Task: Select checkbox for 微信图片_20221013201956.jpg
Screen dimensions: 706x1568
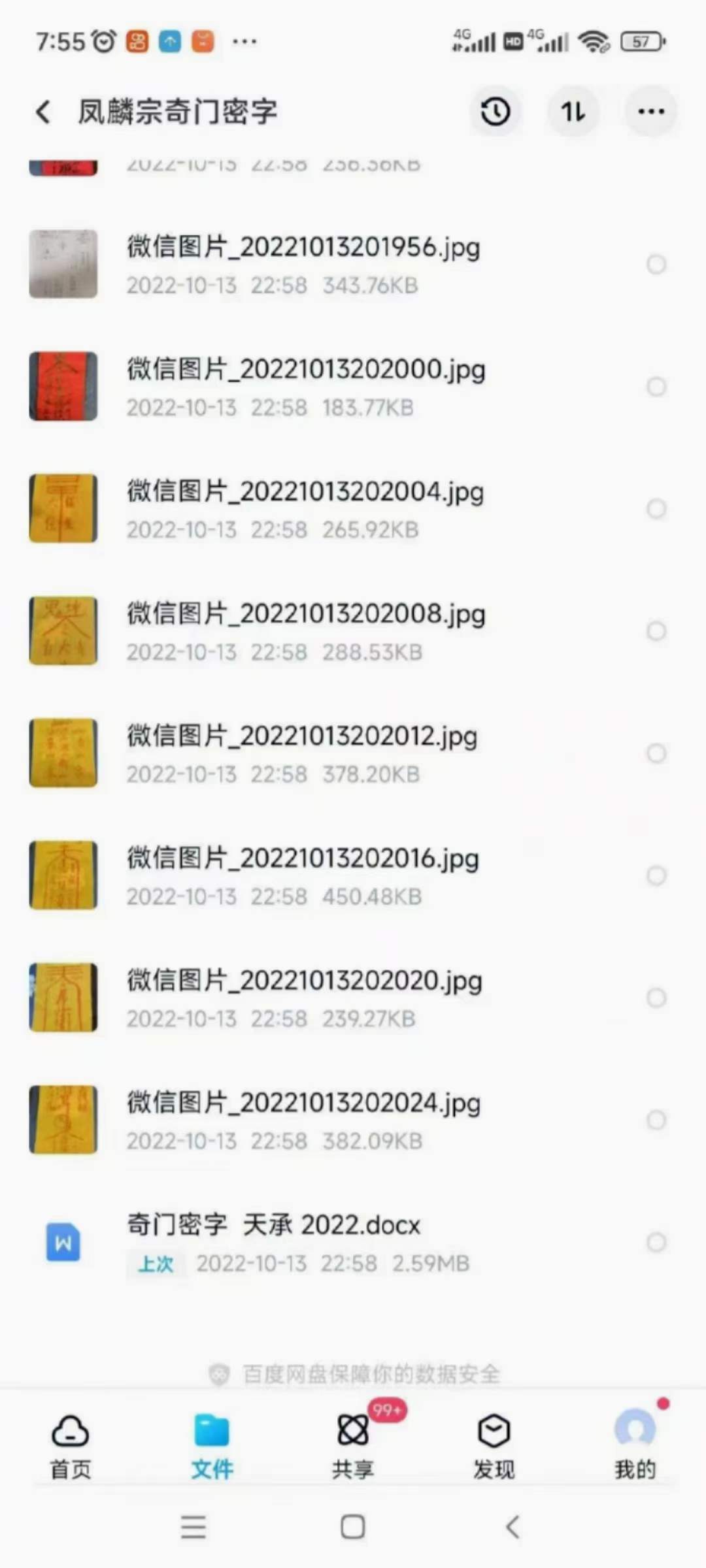Action: pos(656,264)
